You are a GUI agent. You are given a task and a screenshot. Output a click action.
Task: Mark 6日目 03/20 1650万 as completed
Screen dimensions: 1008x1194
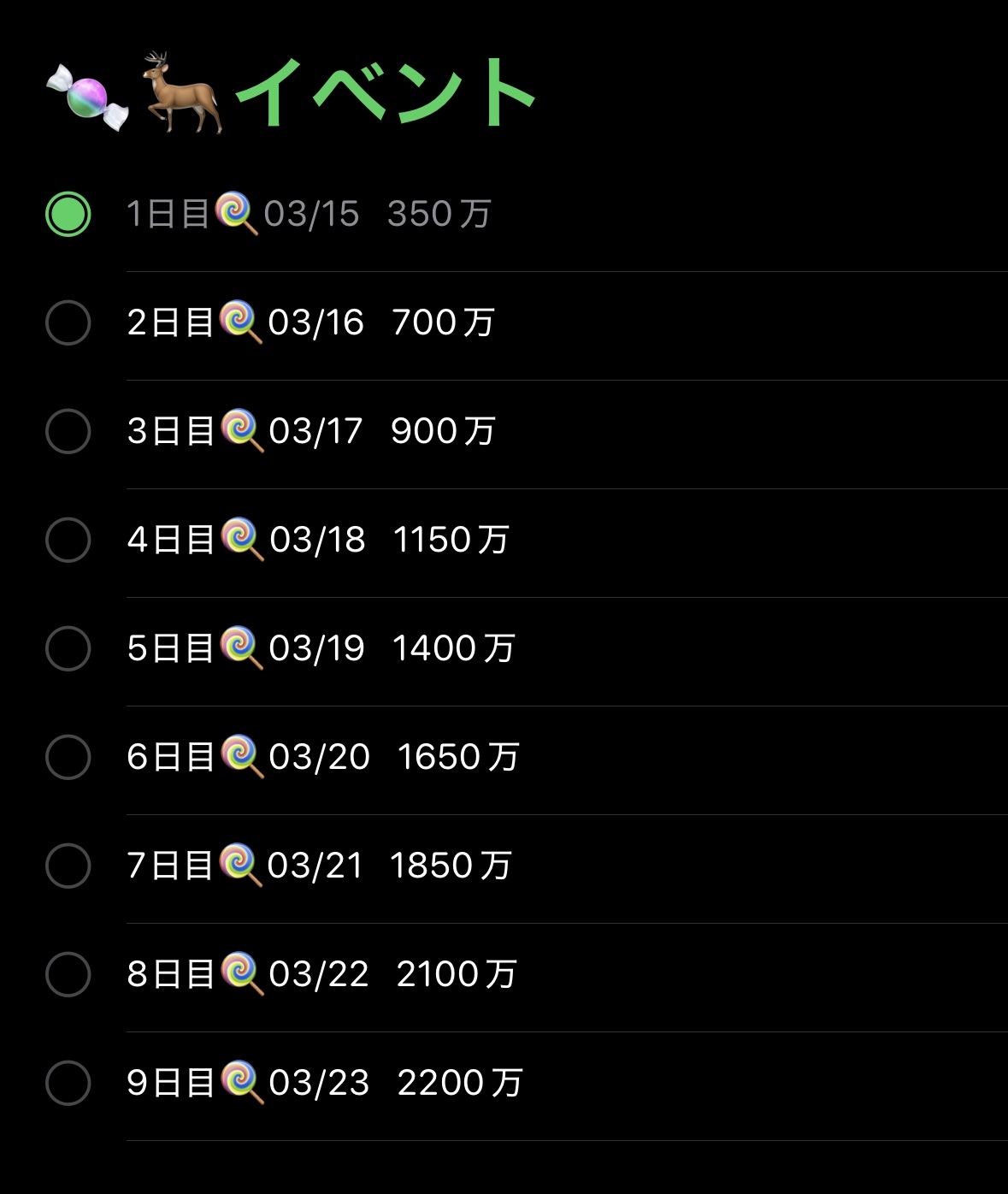pos(68,757)
